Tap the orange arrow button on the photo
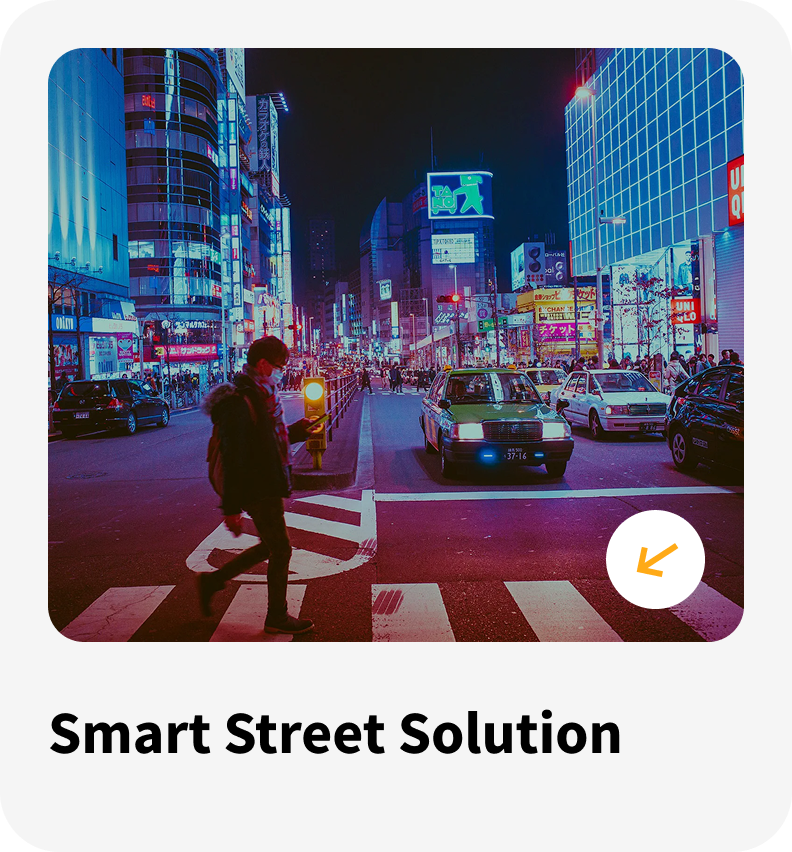This screenshot has width=792, height=852. [655, 560]
